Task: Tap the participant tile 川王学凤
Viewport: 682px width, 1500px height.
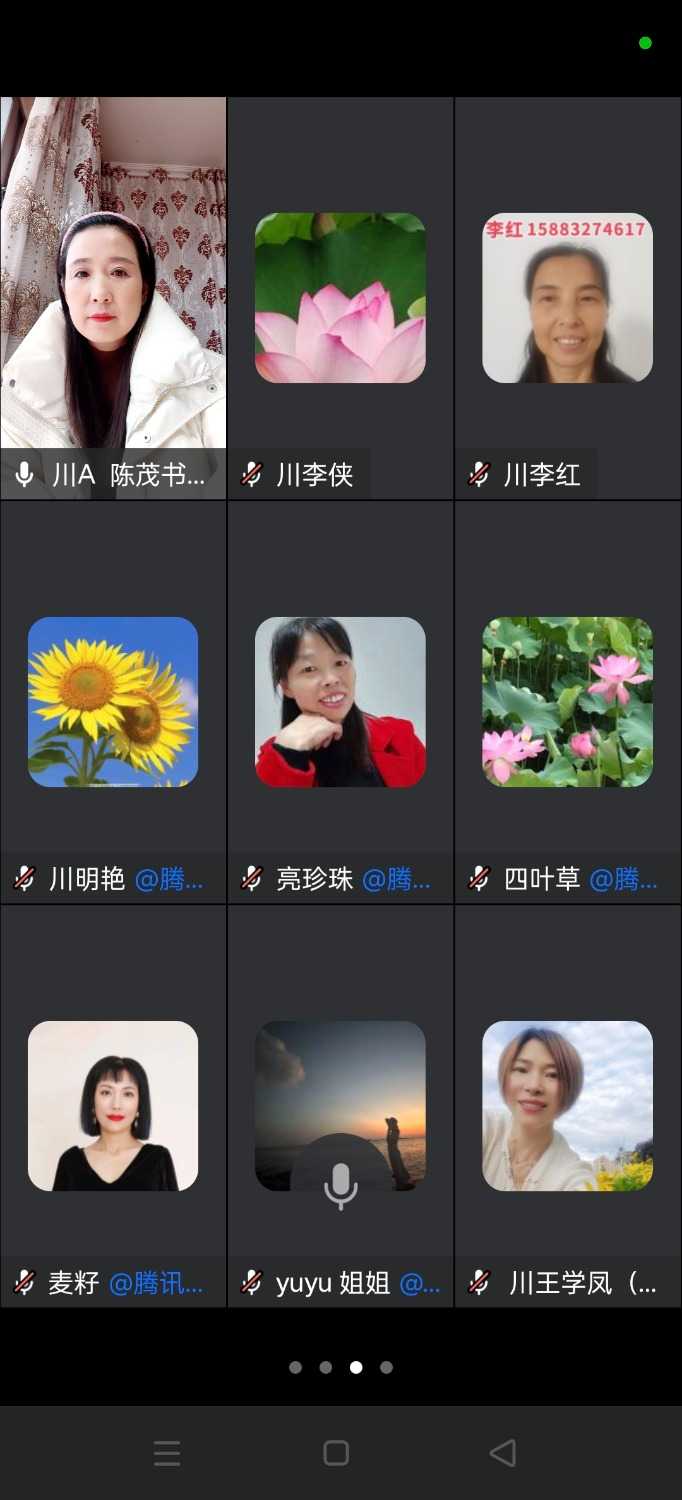Action: pyautogui.click(x=567, y=1106)
